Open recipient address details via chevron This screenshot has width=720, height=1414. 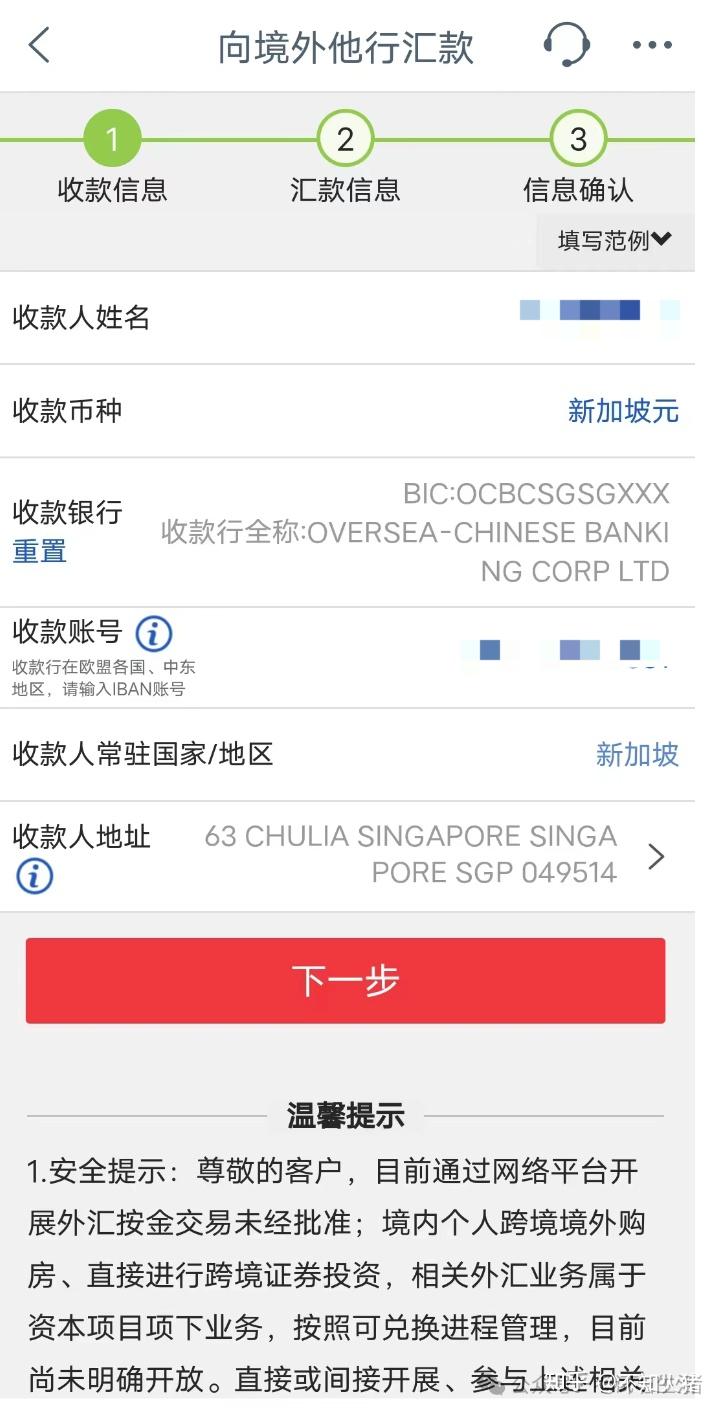[x=657, y=856]
